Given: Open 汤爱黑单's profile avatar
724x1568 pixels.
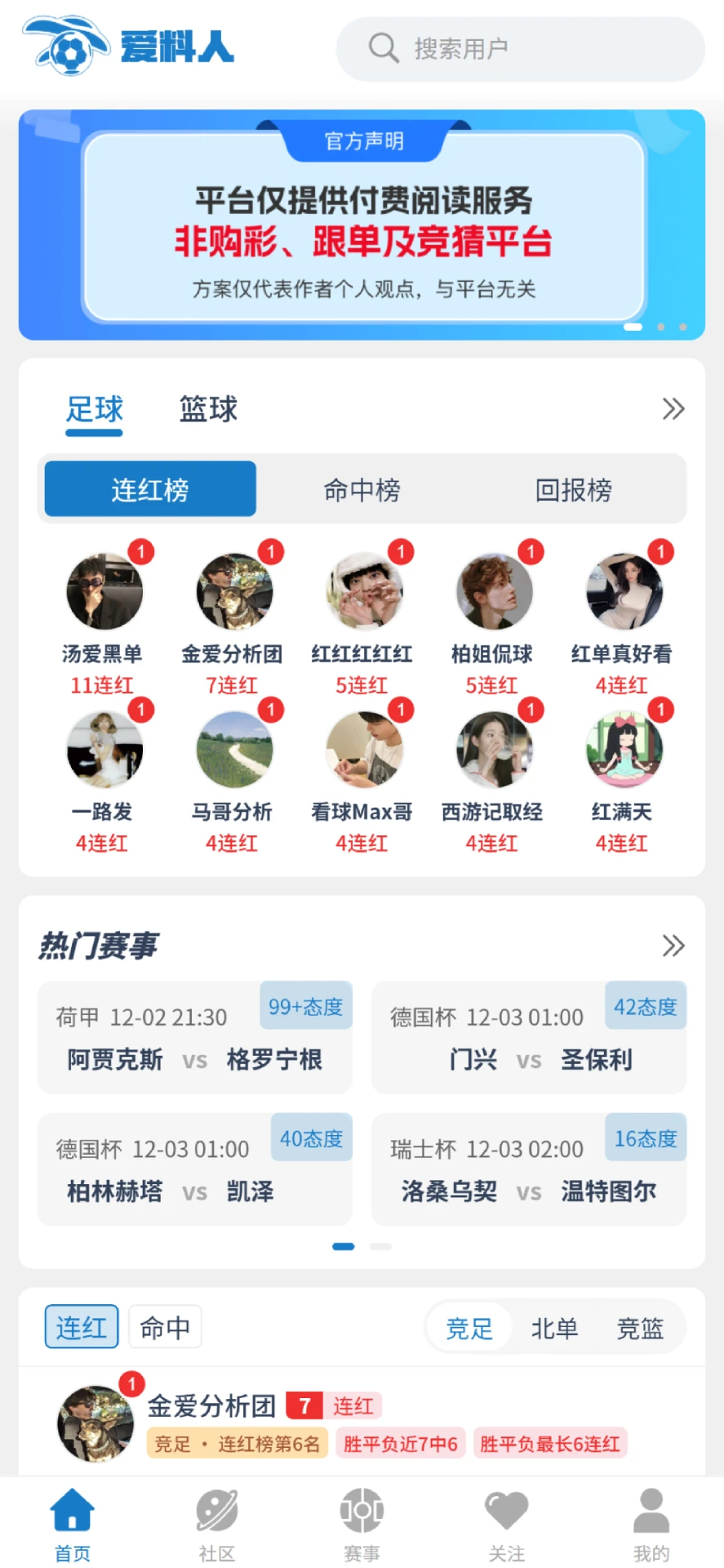Looking at the screenshot, I should pos(104,591).
